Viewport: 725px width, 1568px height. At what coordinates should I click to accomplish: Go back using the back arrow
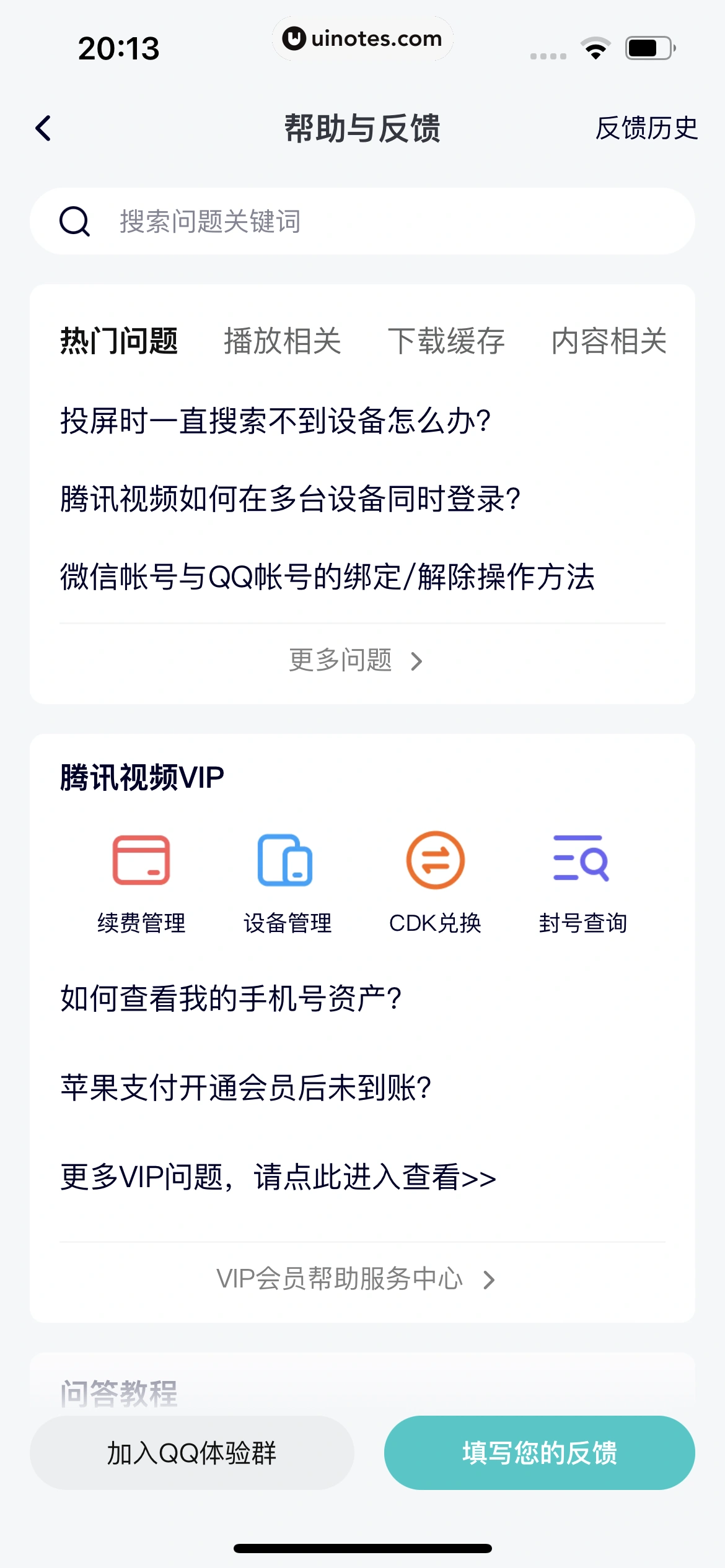pyautogui.click(x=43, y=128)
